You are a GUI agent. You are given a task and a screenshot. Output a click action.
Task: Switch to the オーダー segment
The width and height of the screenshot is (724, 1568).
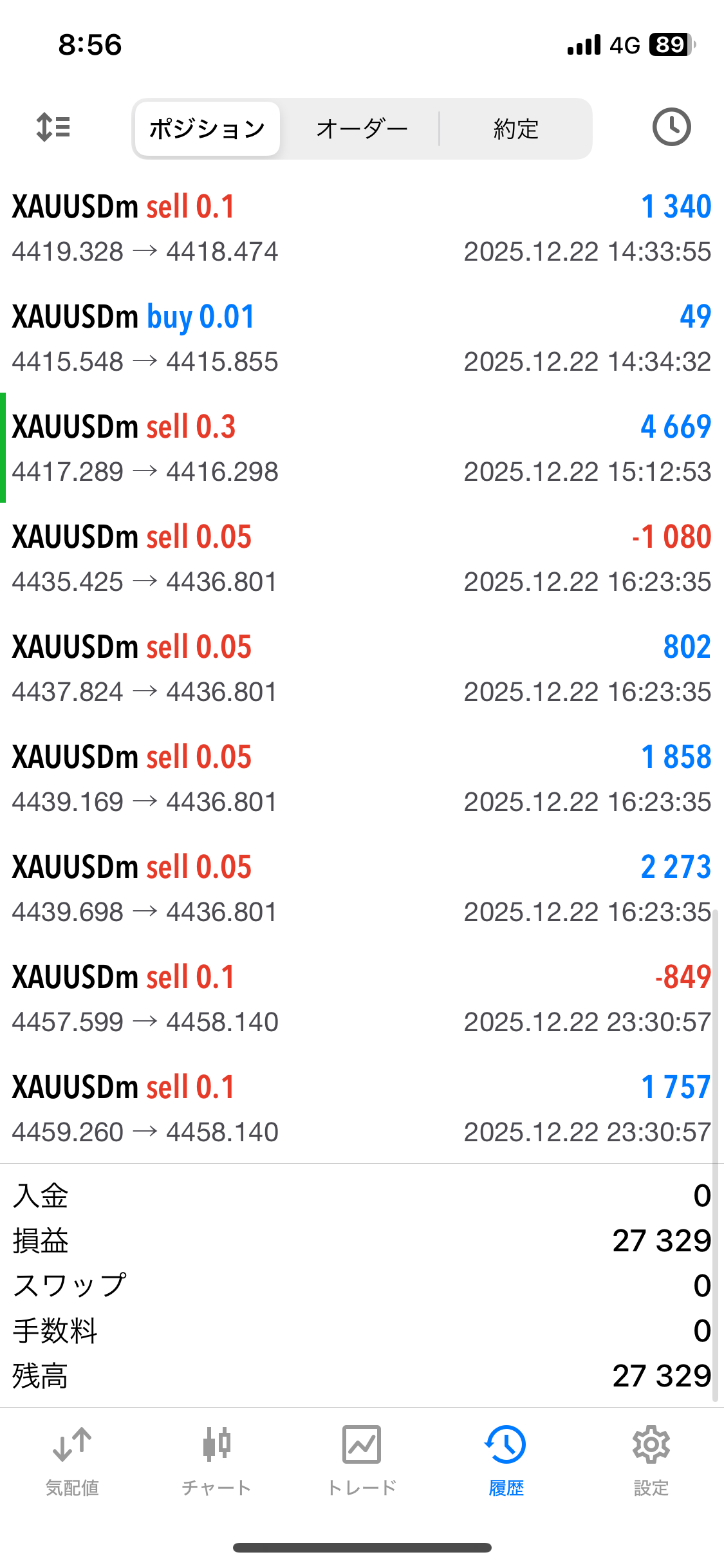coord(362,129)
